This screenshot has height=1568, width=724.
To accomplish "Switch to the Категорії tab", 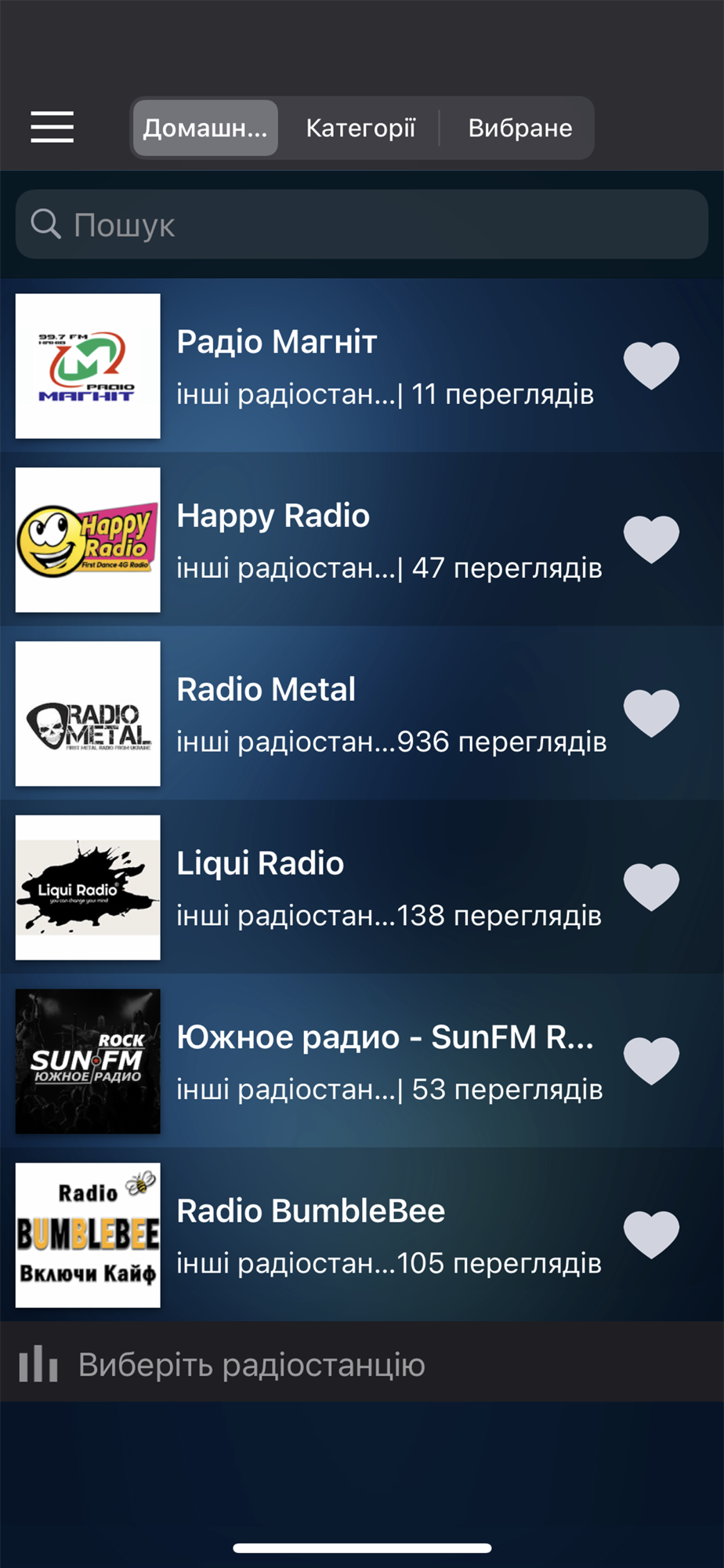I will (x=360, y=128).
